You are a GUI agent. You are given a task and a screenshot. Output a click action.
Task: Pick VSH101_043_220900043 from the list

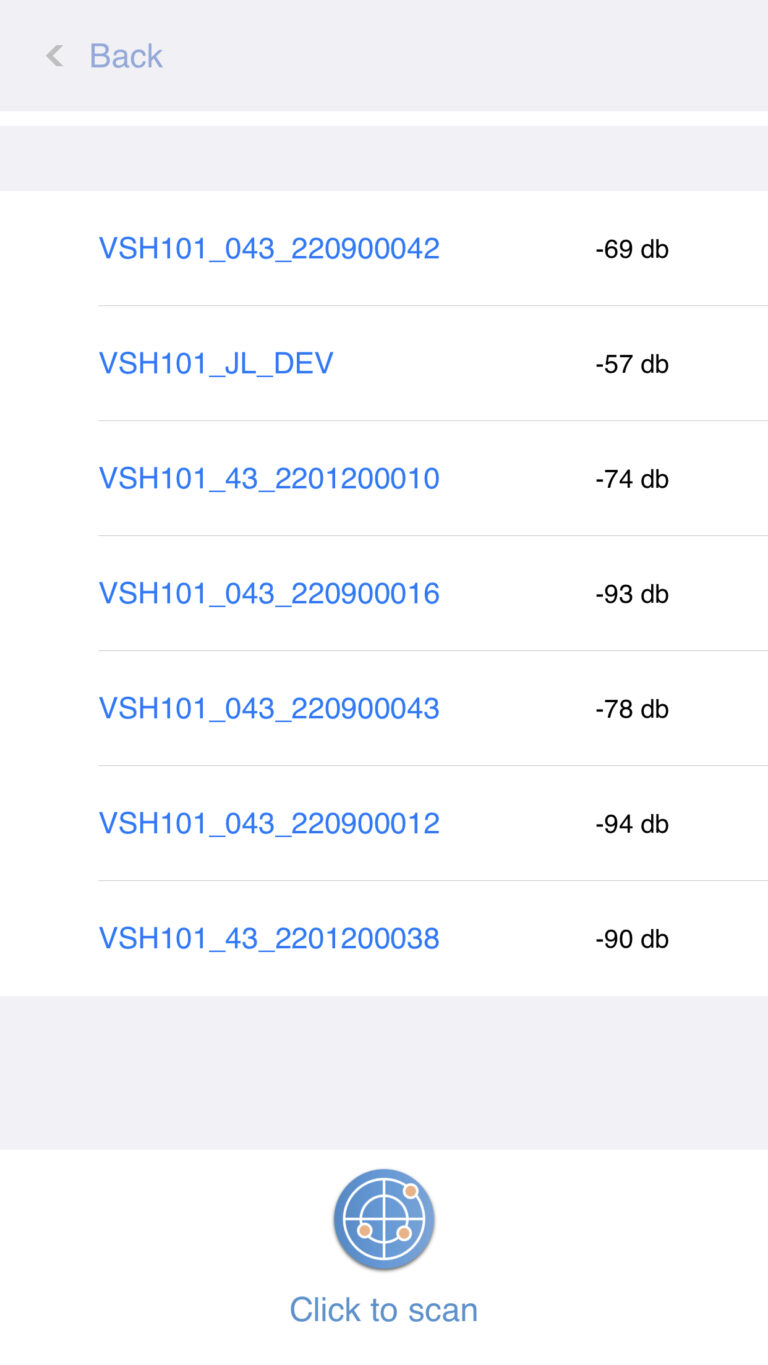(x=269, y=708)
